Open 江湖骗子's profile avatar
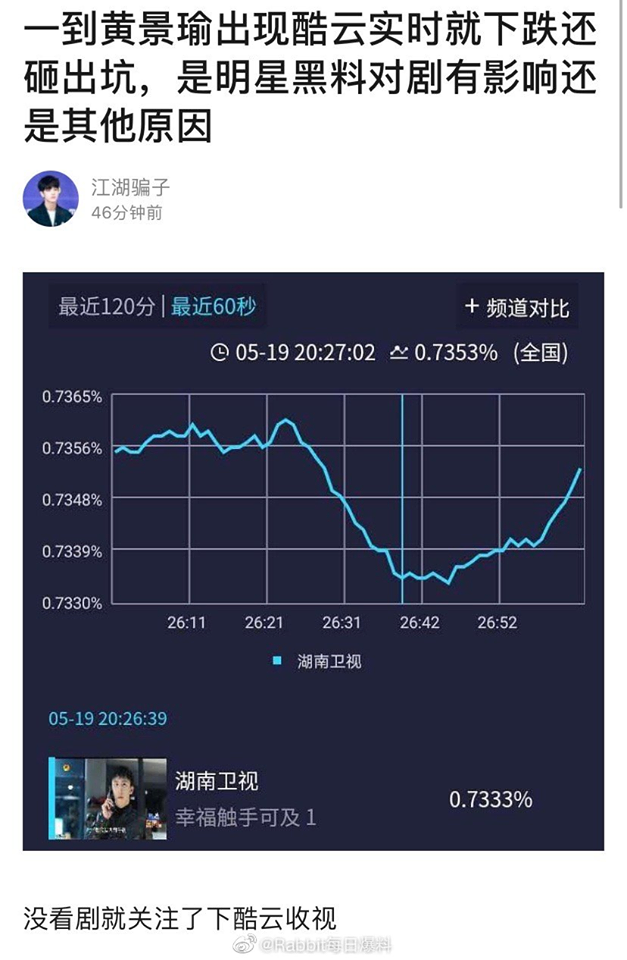Viewport: 627px width, 960px height. 49,198
